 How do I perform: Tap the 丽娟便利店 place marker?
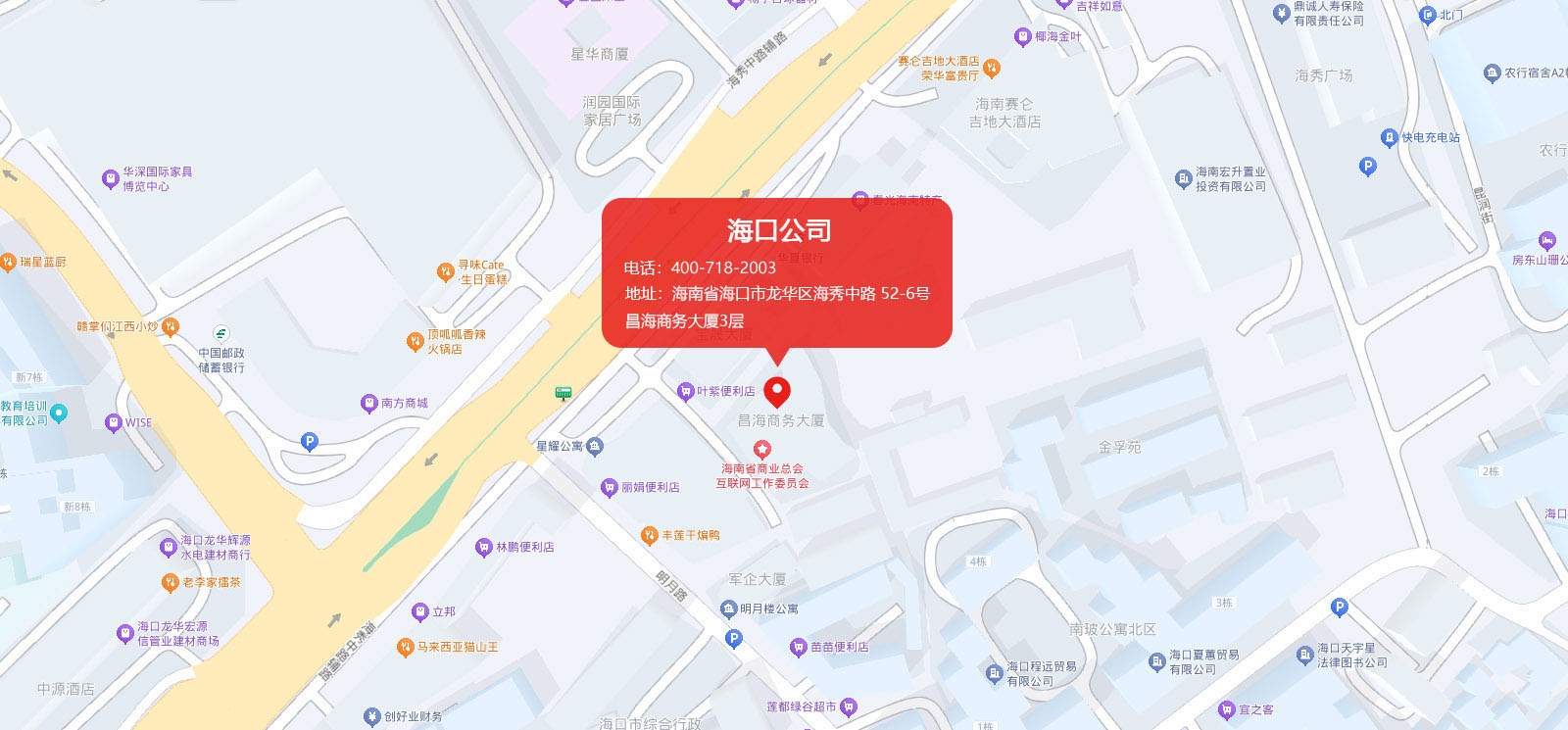(x=610, y=487)
